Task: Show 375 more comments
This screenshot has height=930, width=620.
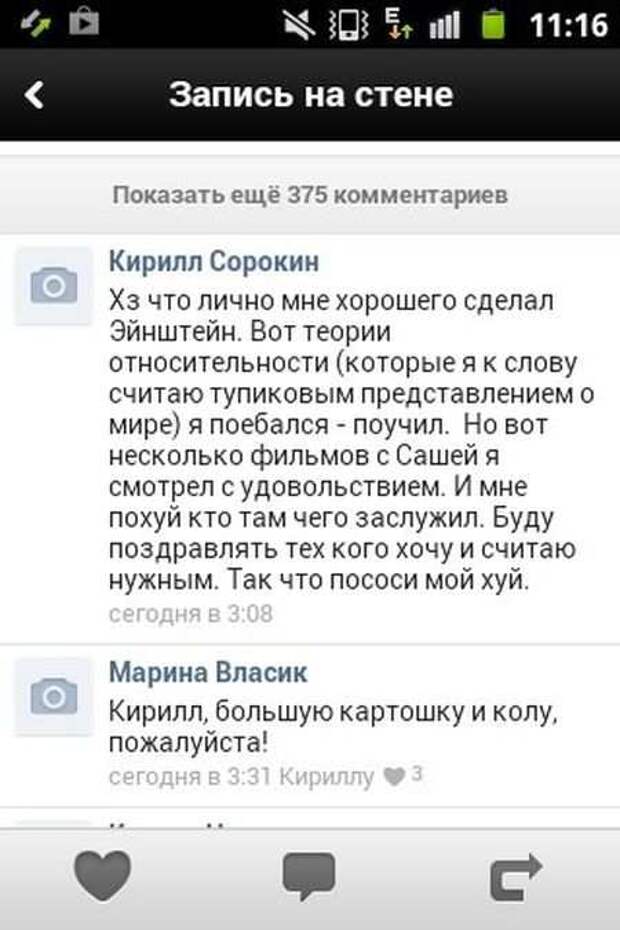Action: click(310, 194)
